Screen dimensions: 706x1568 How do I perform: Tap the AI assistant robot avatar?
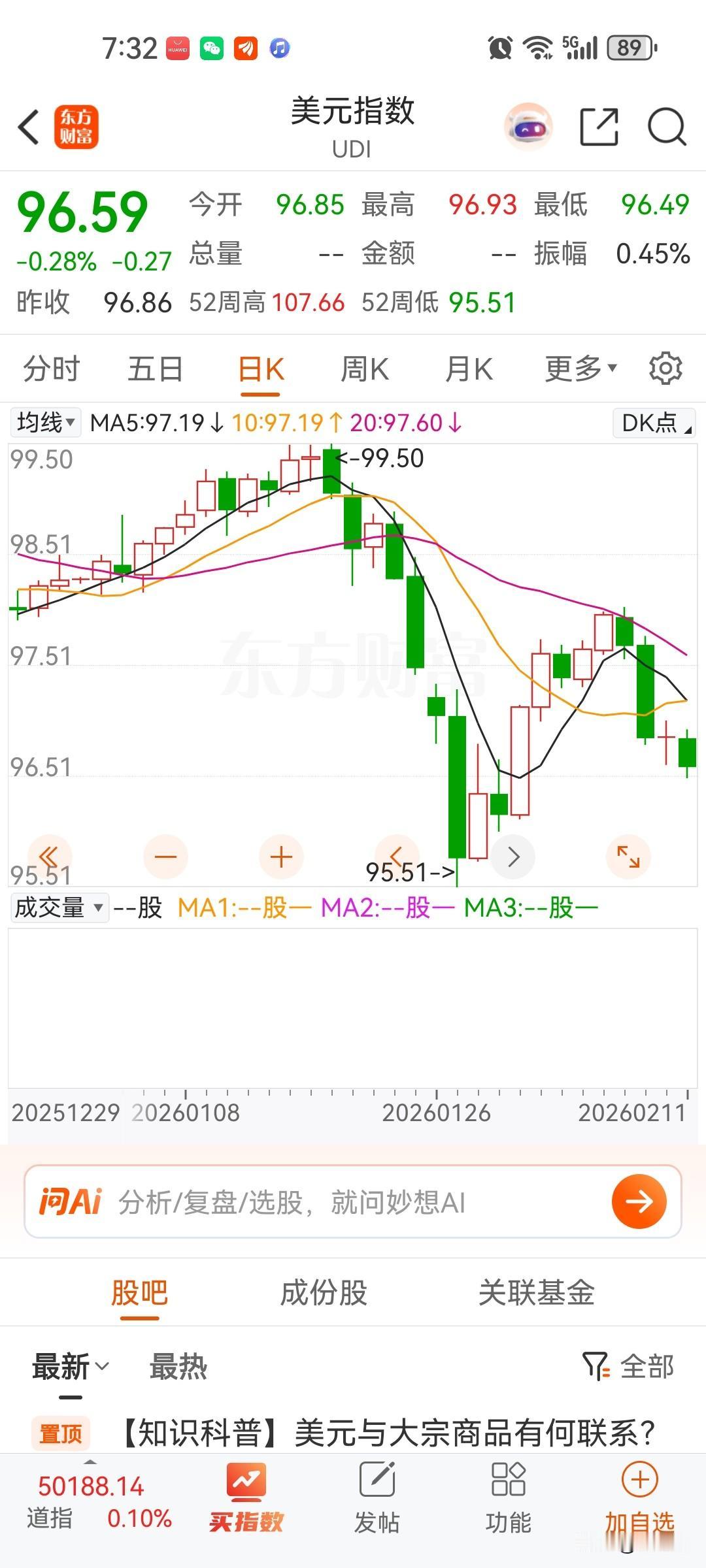tap(529, 125)
